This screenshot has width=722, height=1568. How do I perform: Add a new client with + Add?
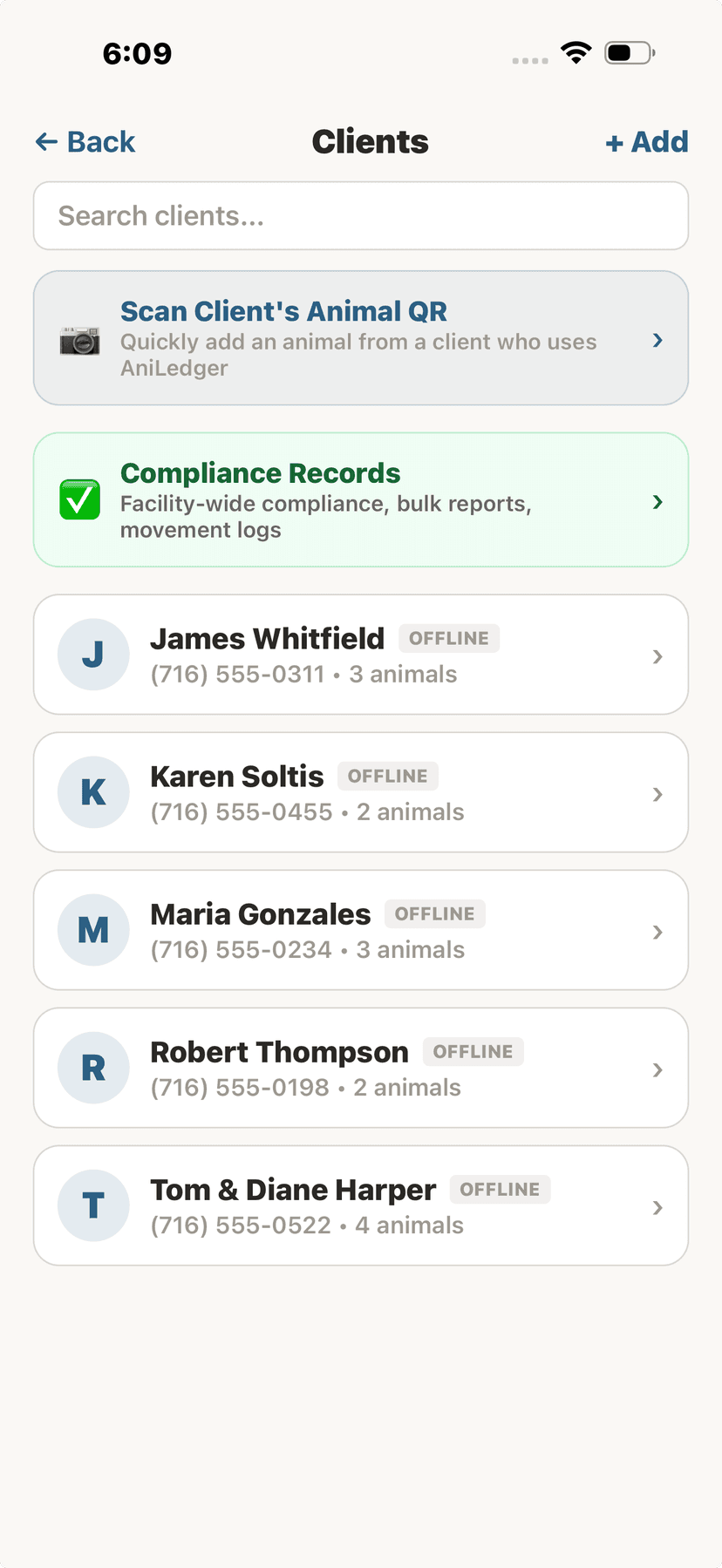coord(646,141)
